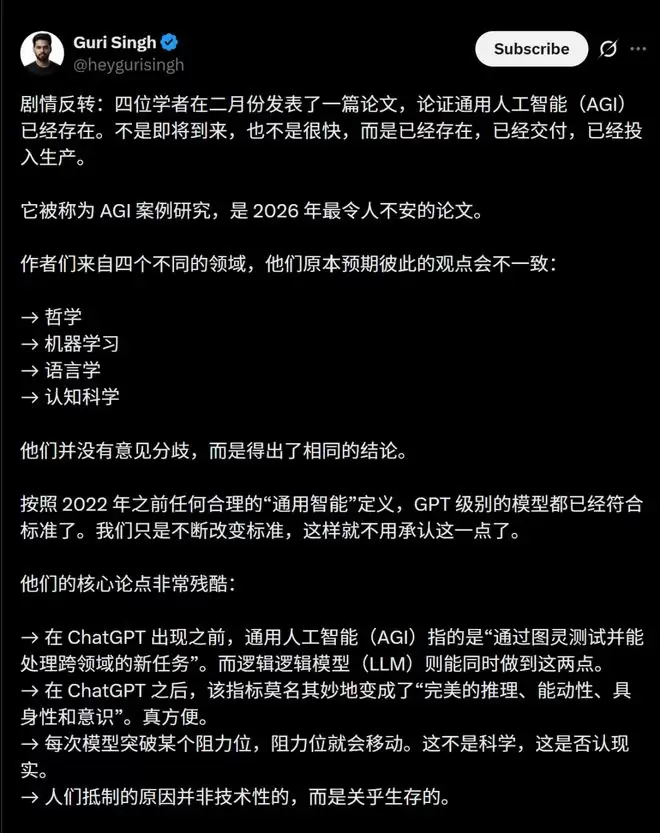Open the @heygurisingh profile link
660x833 pixels.
tap(129, 65)
